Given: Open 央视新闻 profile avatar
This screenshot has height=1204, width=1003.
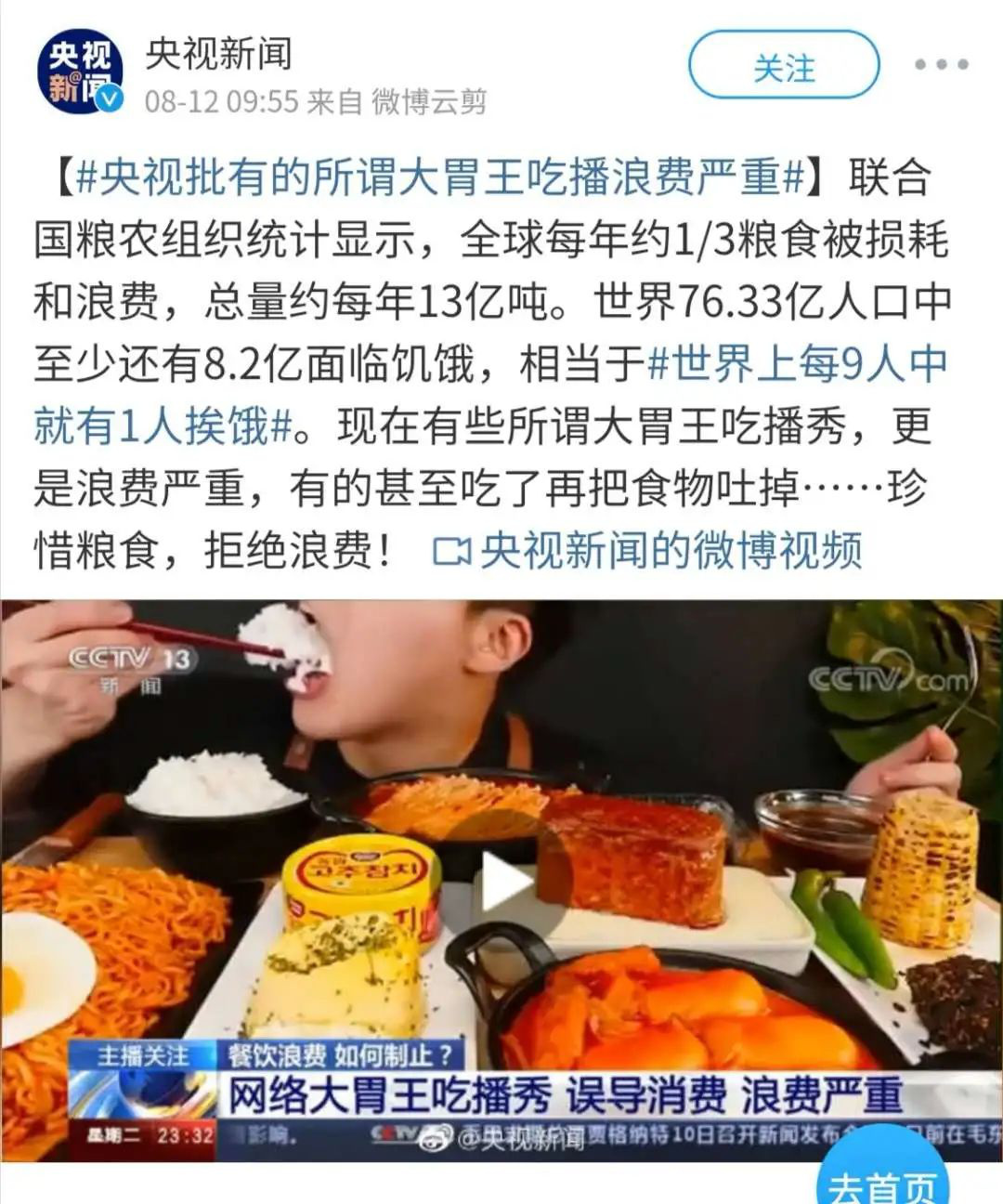Looking at the screenshot, I should coord(80,74).
